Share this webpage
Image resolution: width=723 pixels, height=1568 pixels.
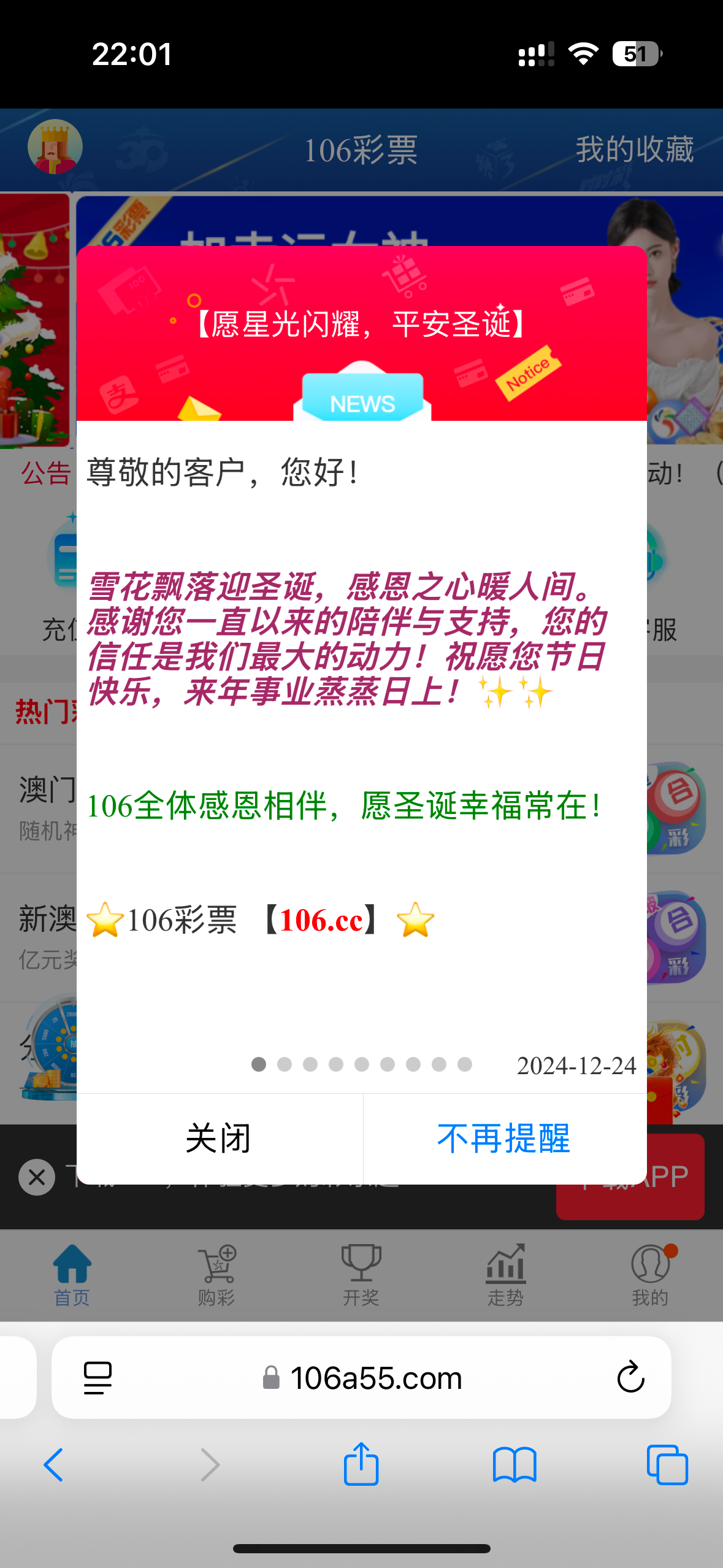coord(361,1465)
